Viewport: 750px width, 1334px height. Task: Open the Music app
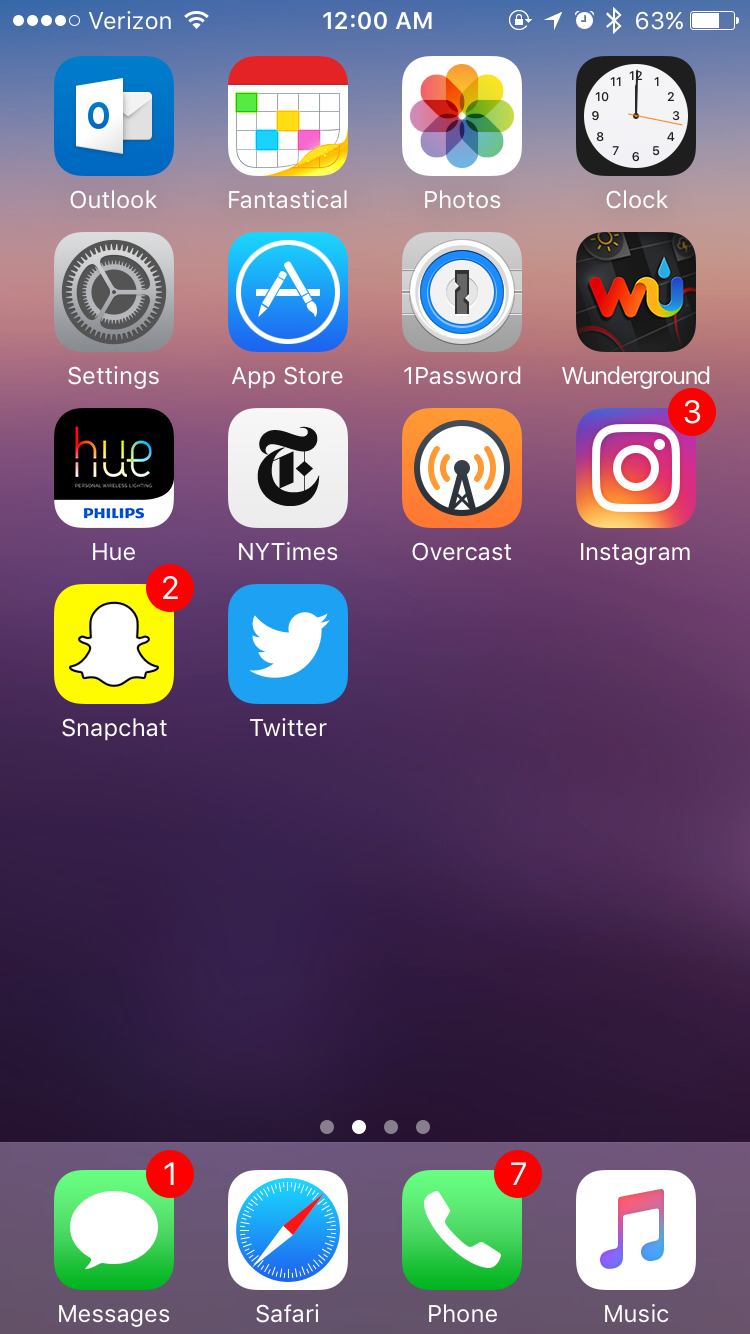636,1230
